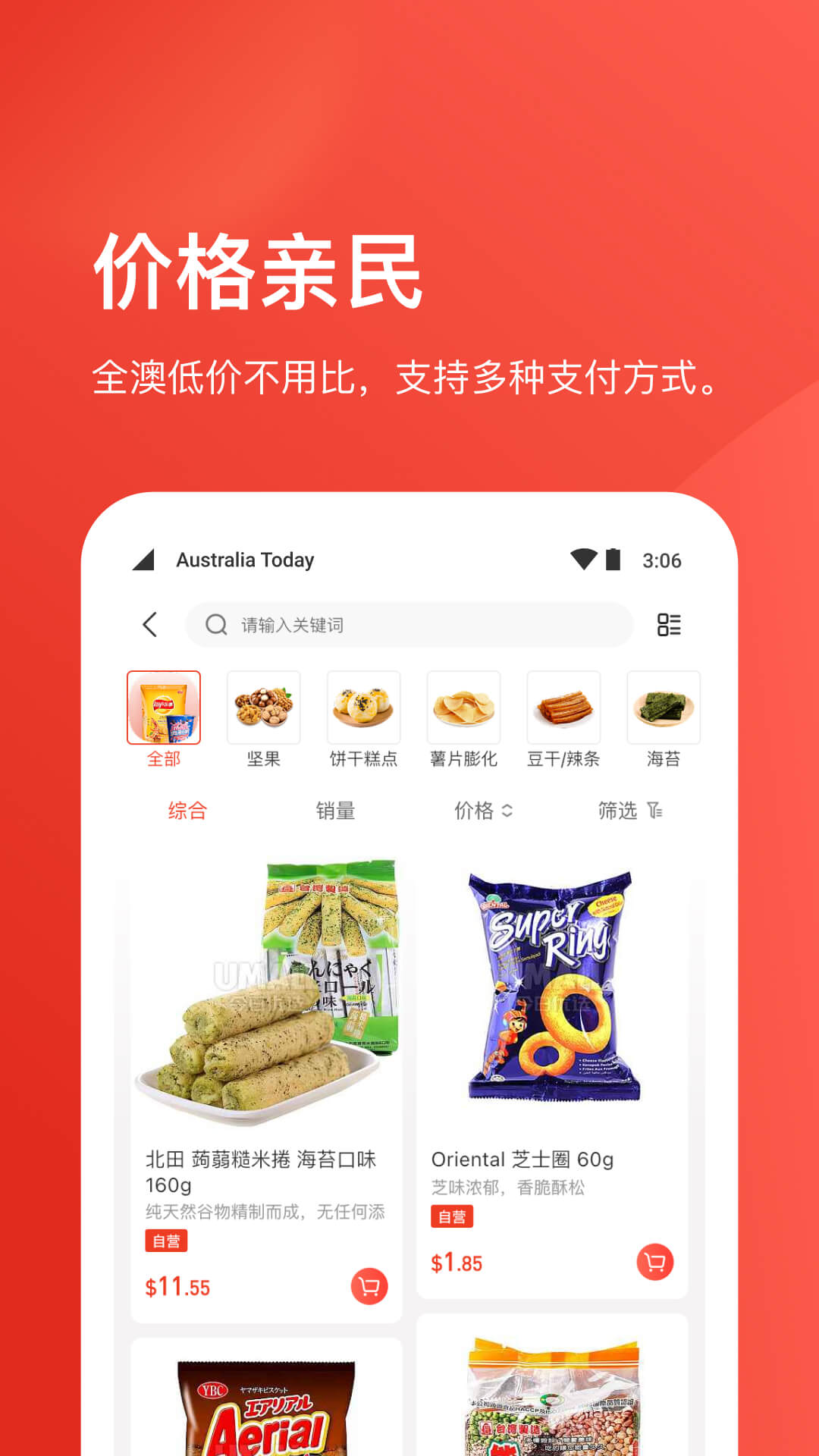Click the back arrow icon
Image resolution: width=819 pixels, height=1456 pixels.
(149, 625)
